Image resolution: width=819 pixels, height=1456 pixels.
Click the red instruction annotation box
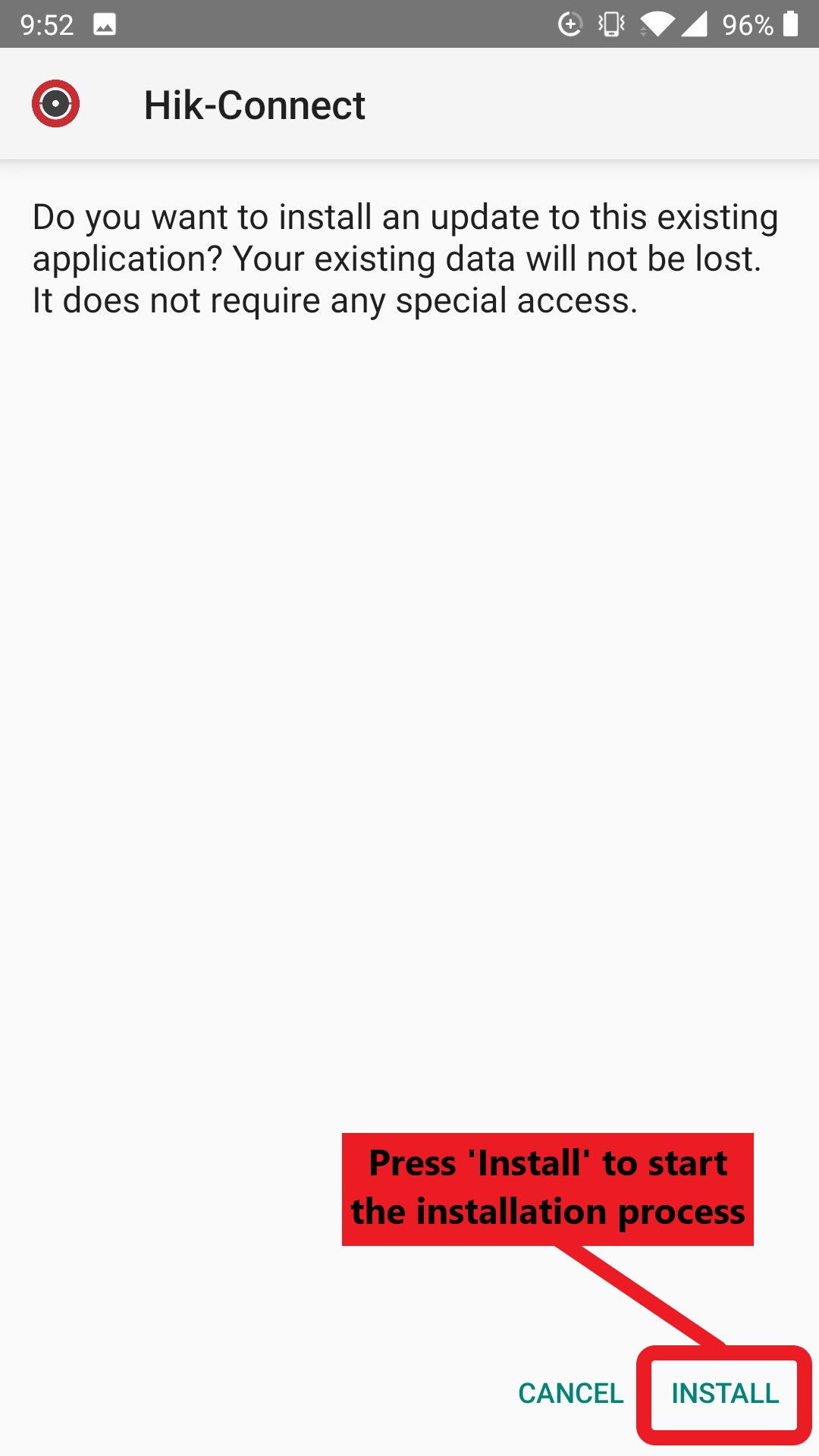coord(548,1187)
